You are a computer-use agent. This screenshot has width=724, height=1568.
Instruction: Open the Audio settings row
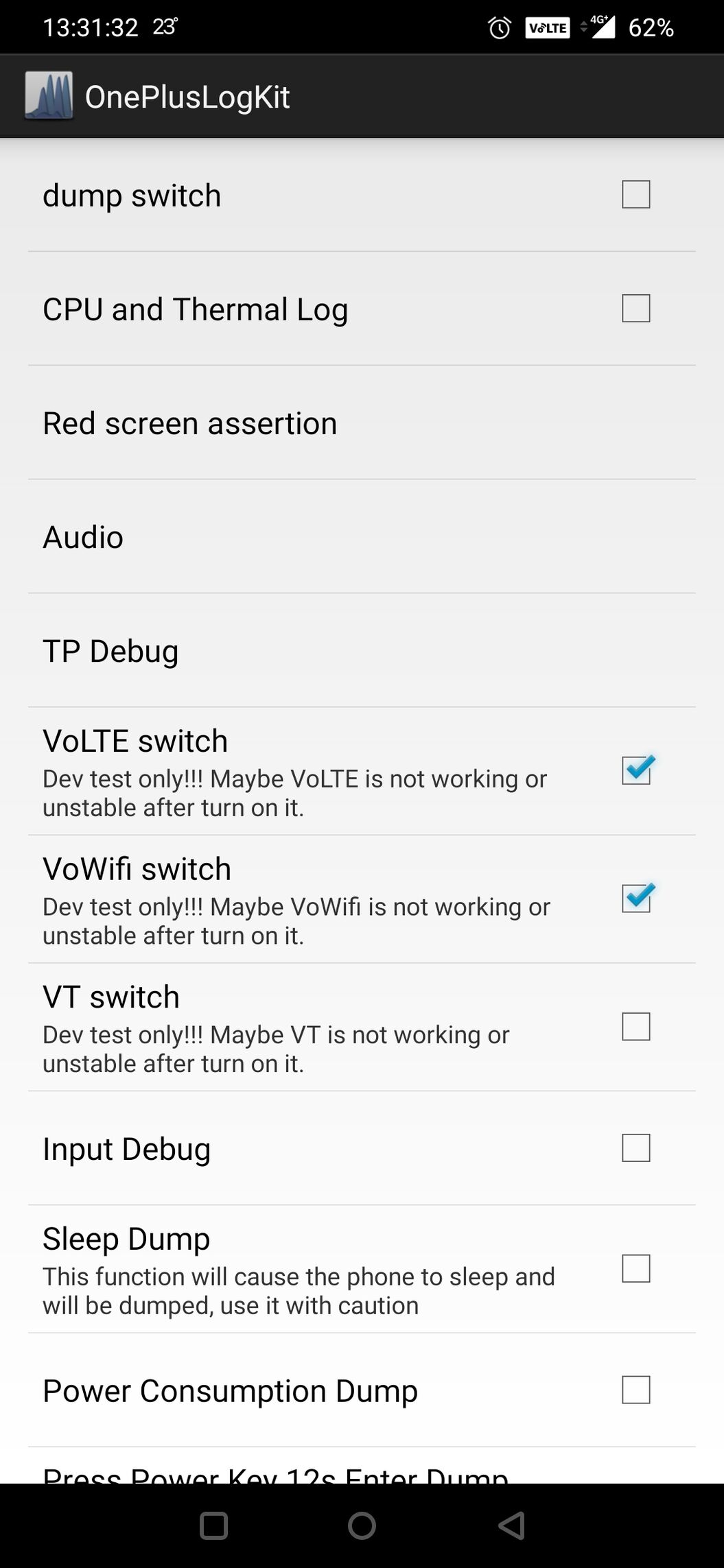click(x=362, y=536)
